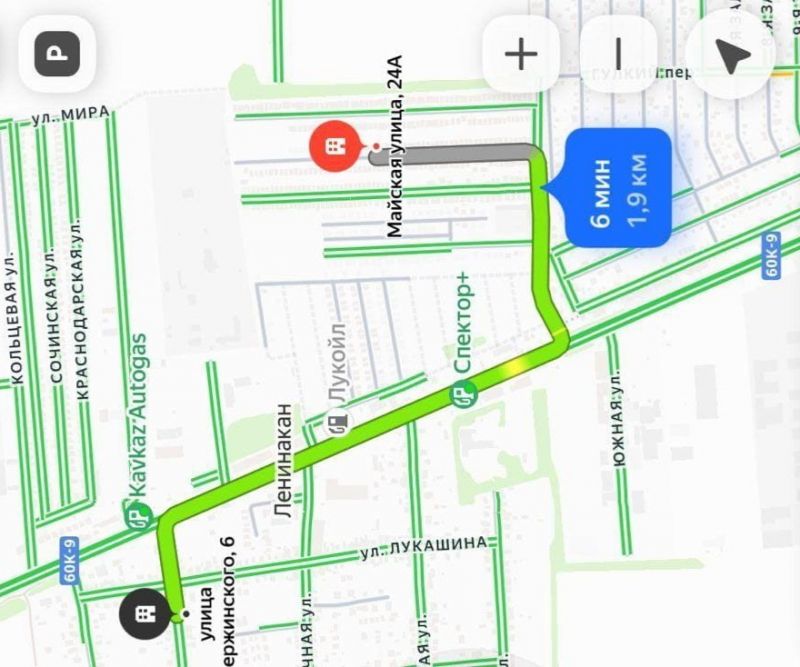Image resolution: width=800 pixels, height=667 pixels.
Task: Zoom in on the map
Action: 520,53
